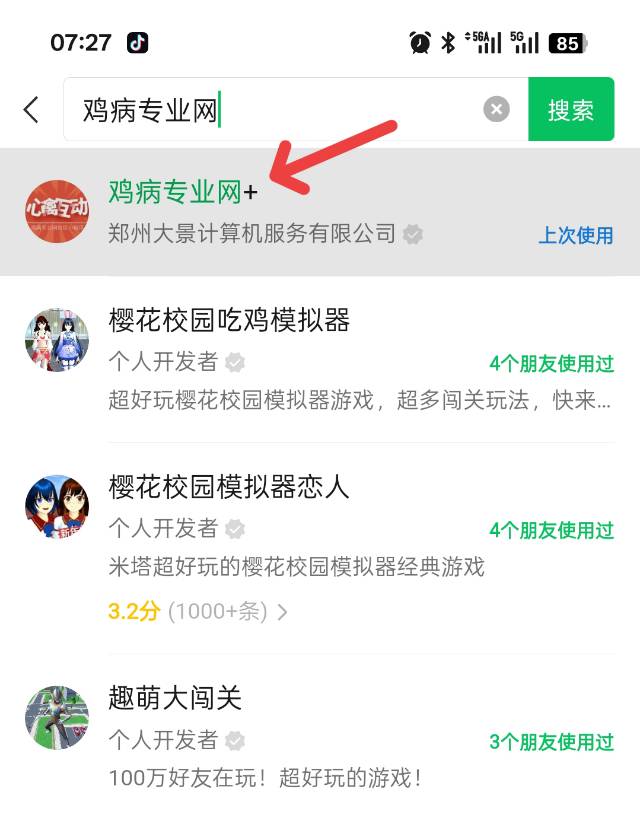The width and height of the screenshot is (640, 818).
Task: Tap the green 搜索 button
Action: click(x=571, y=110)
